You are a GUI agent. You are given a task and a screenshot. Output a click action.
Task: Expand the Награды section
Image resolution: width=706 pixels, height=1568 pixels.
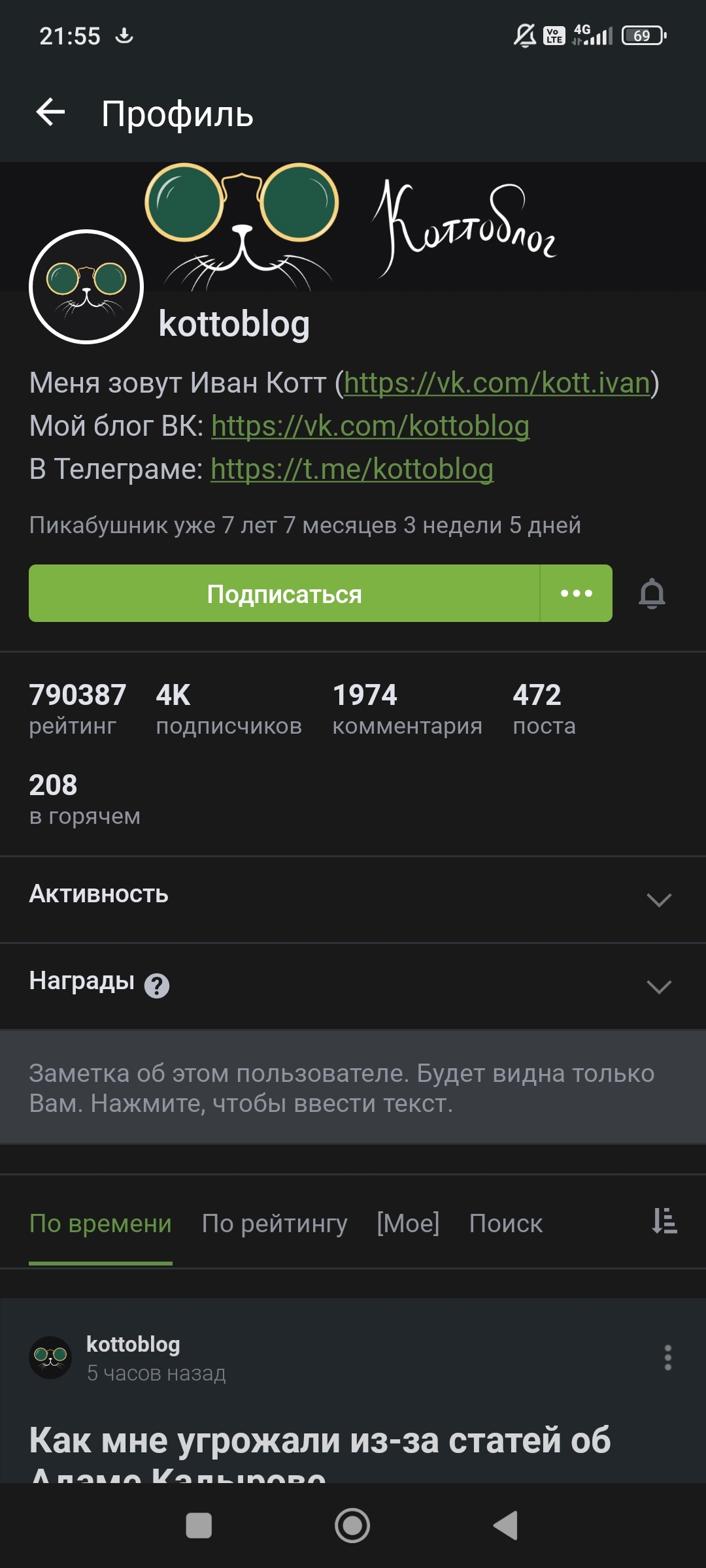click(658, 986)
